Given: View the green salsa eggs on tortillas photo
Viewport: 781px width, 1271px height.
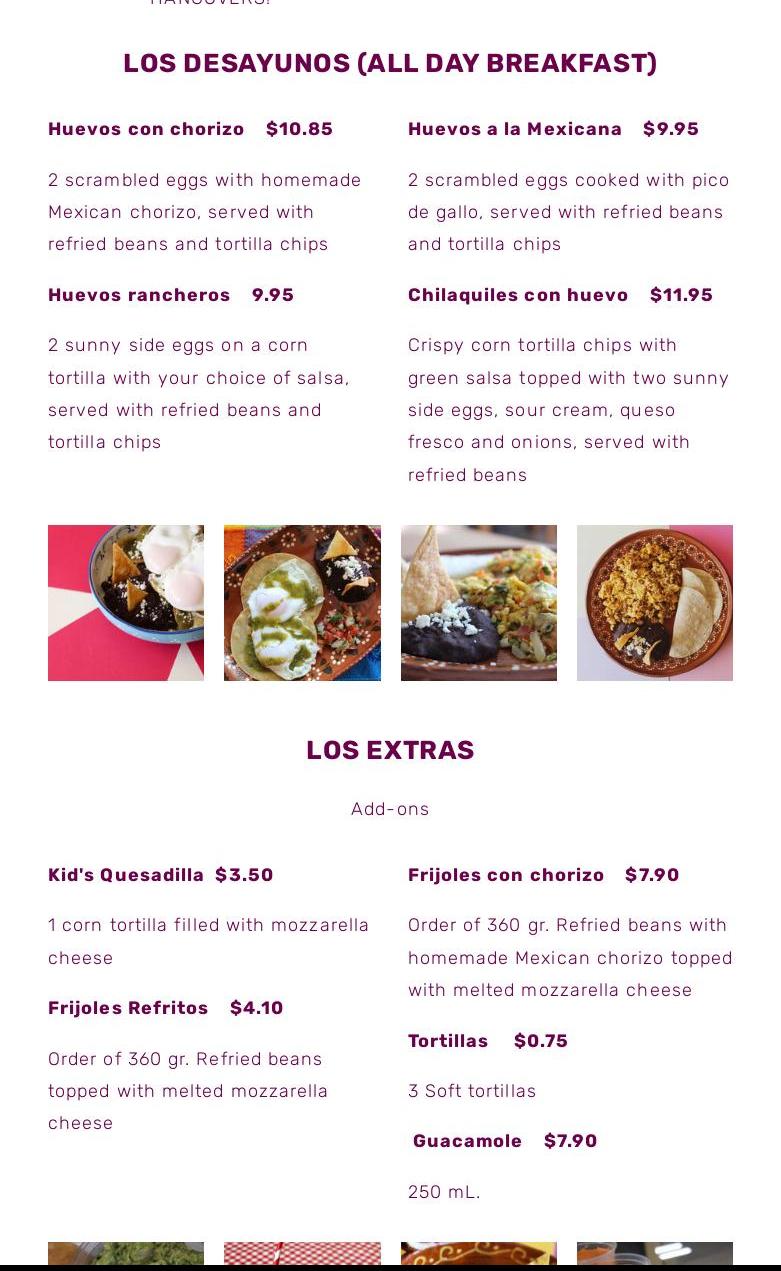Looking at the screenshot, I should [302, 603].
